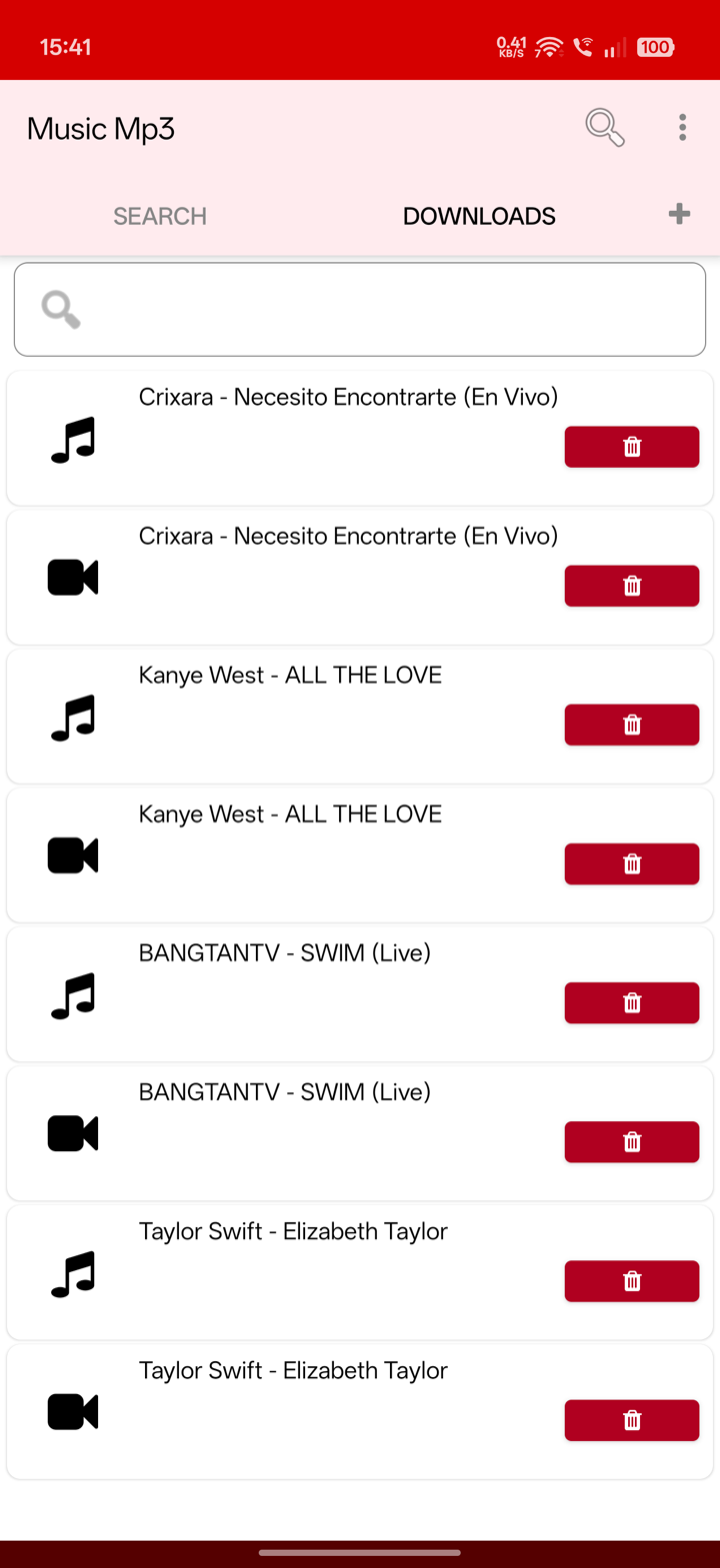The image size is (720, 1568).
Task: Open the three-dot overflow menu
Action: tap(683, 127)
